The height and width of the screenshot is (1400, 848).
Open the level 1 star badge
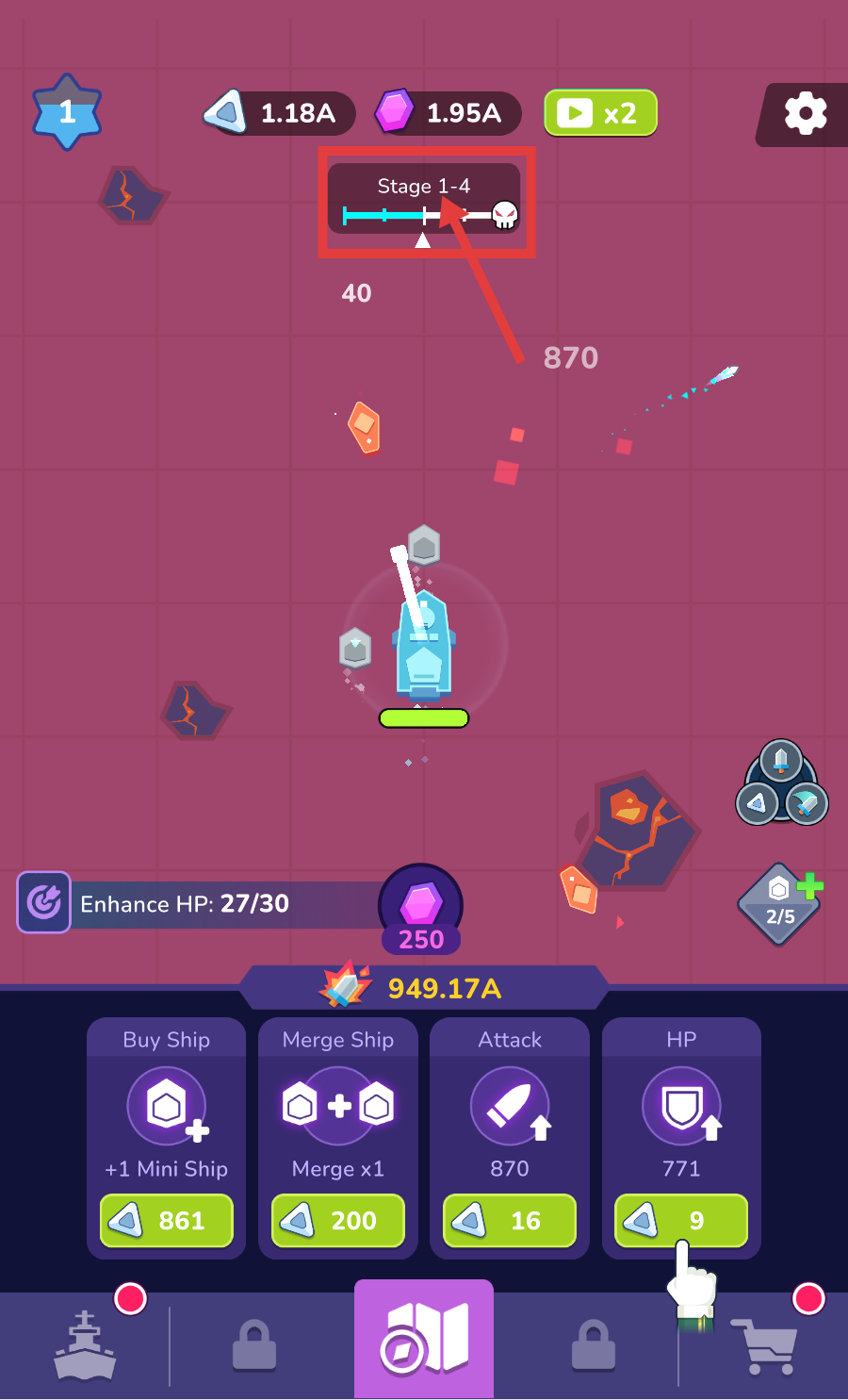(67, 112)
